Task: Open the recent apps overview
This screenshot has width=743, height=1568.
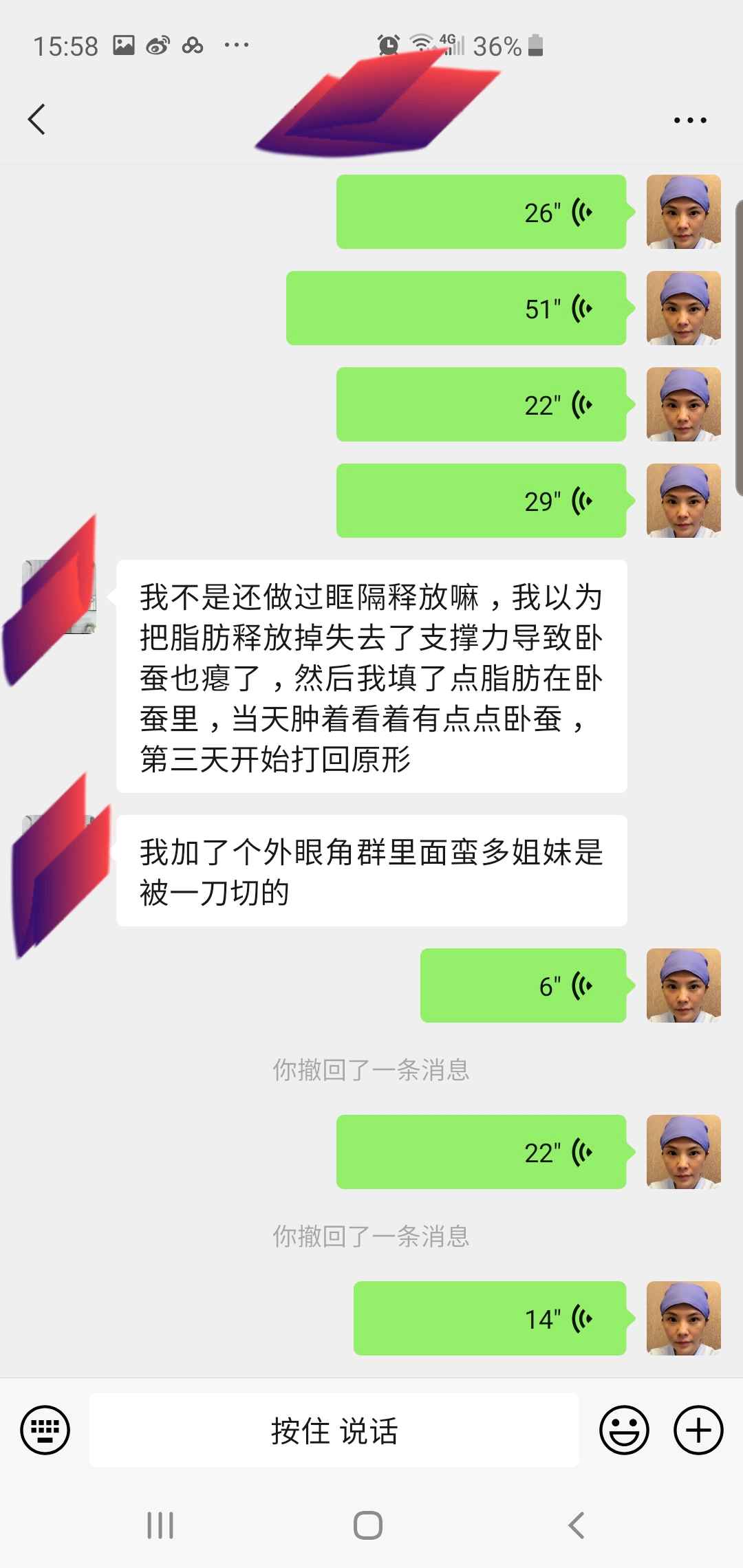Action: tap(160, 1525)
